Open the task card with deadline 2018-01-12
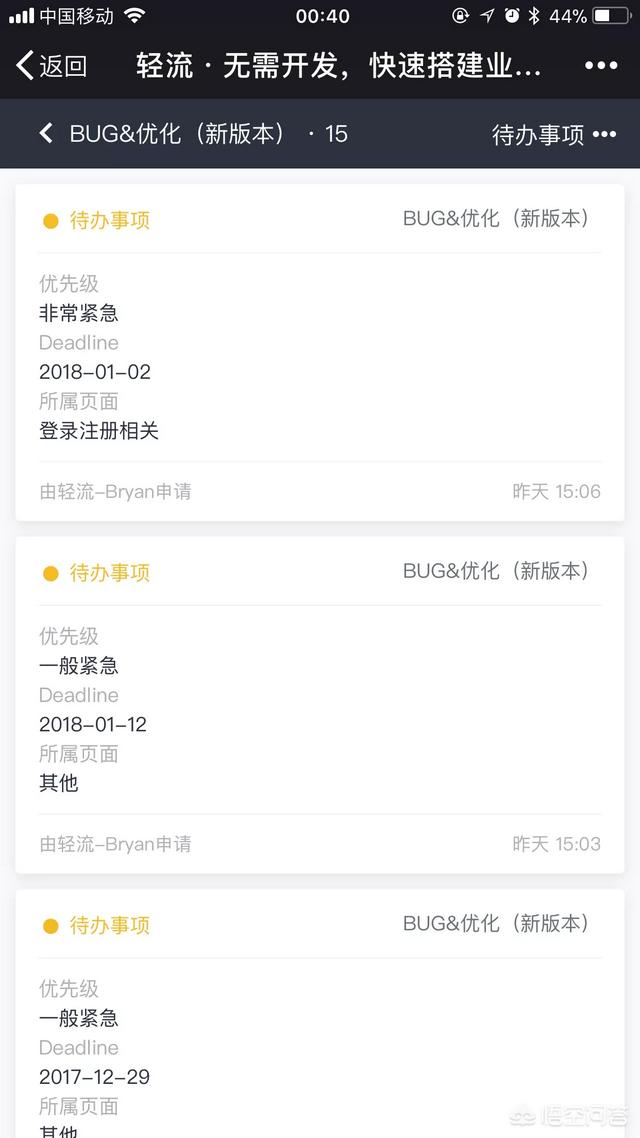Viewport: 640px width, 1138px height. (320, 705)
